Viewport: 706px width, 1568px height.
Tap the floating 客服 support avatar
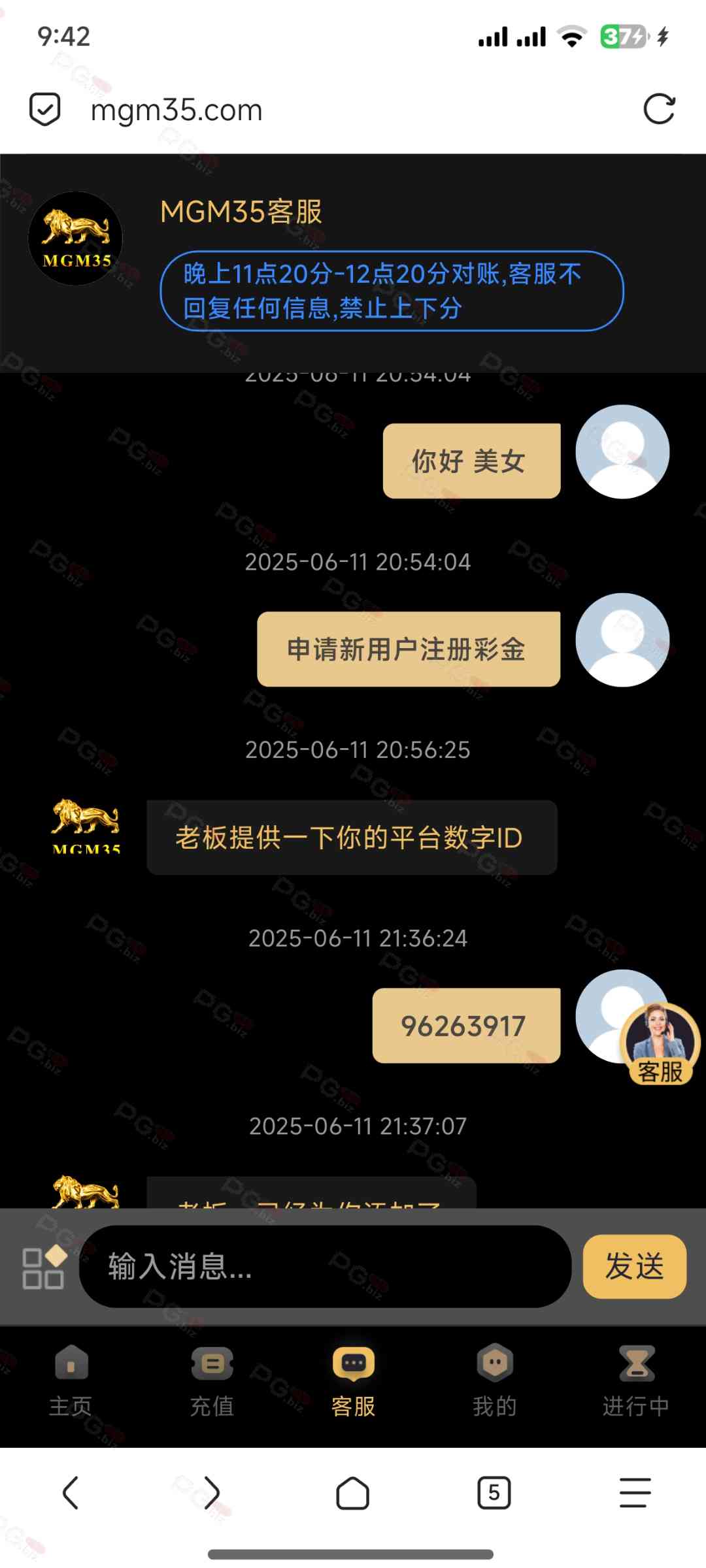coord(660,1044)
